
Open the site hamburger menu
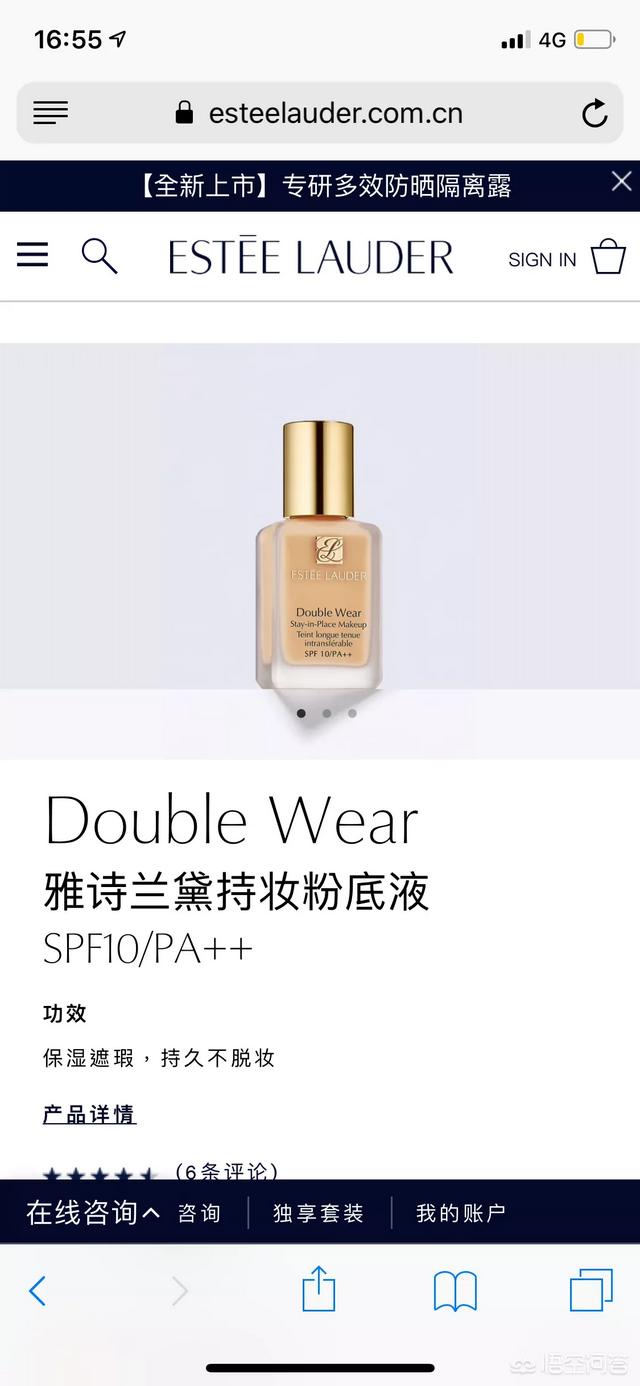(32, 255)
